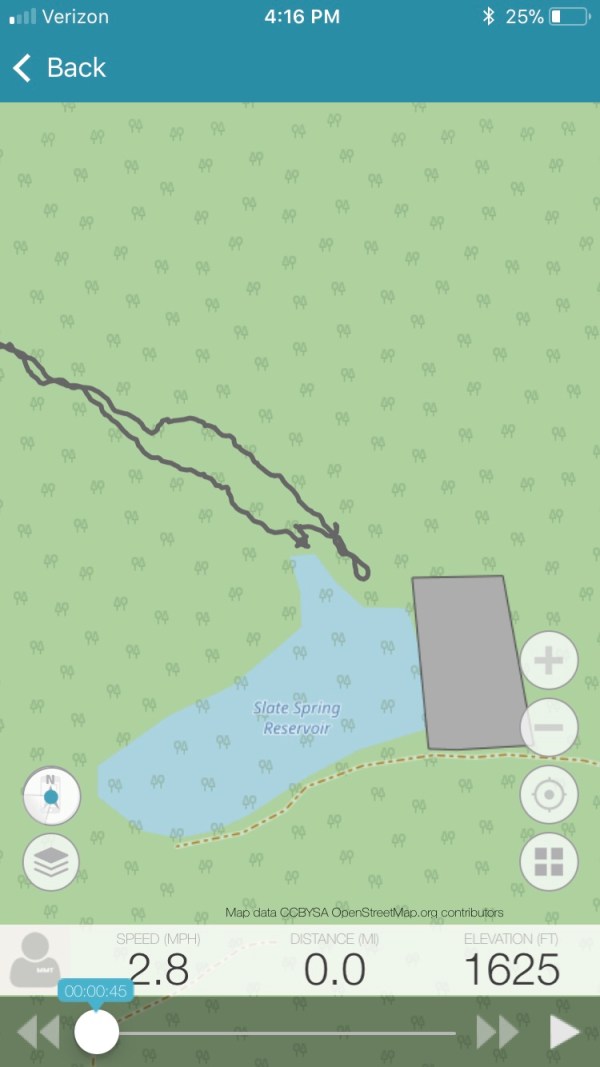Screen dimensions: 600x1067
Task: Go back using the Back button
Action: pyautogui.click(x=59, y=68)
